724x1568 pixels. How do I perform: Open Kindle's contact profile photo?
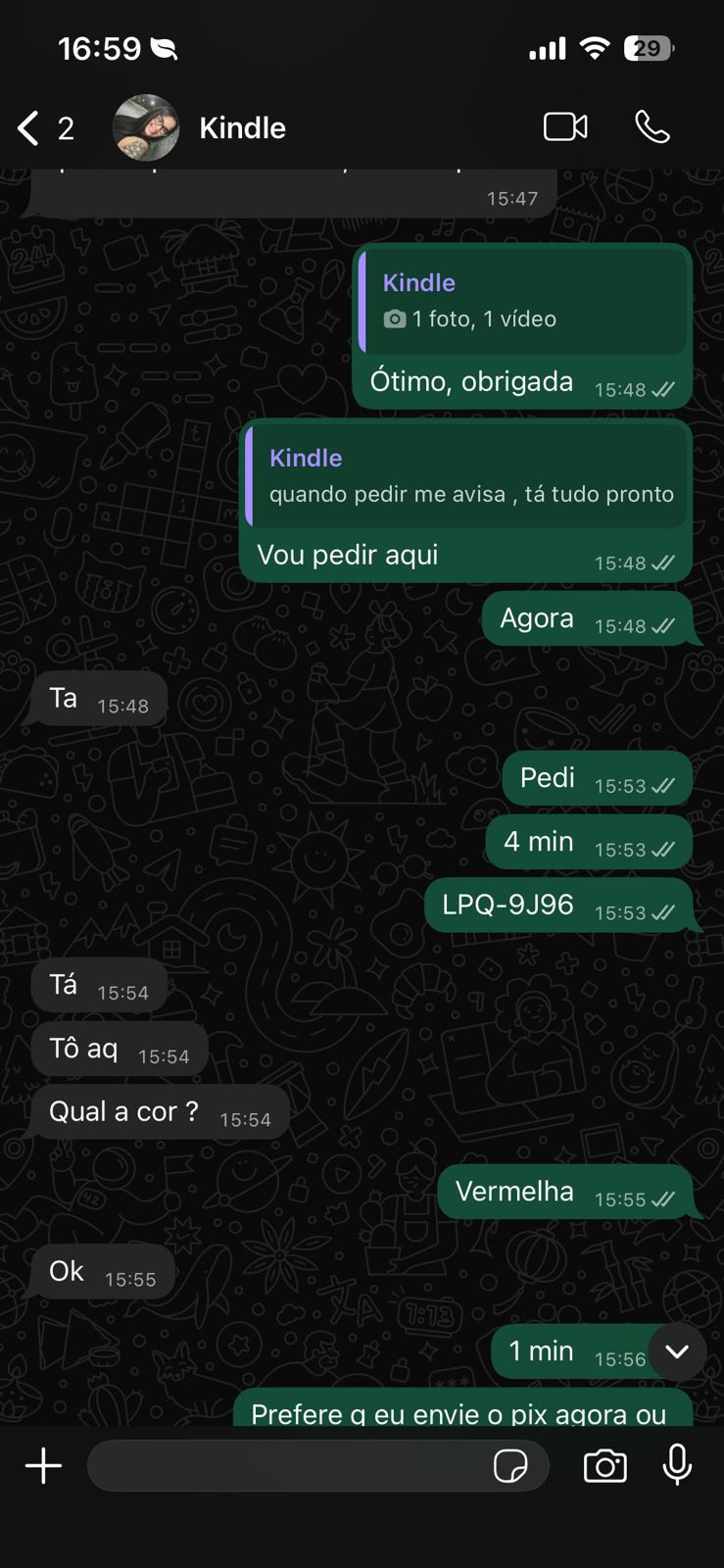coord(146,128)
